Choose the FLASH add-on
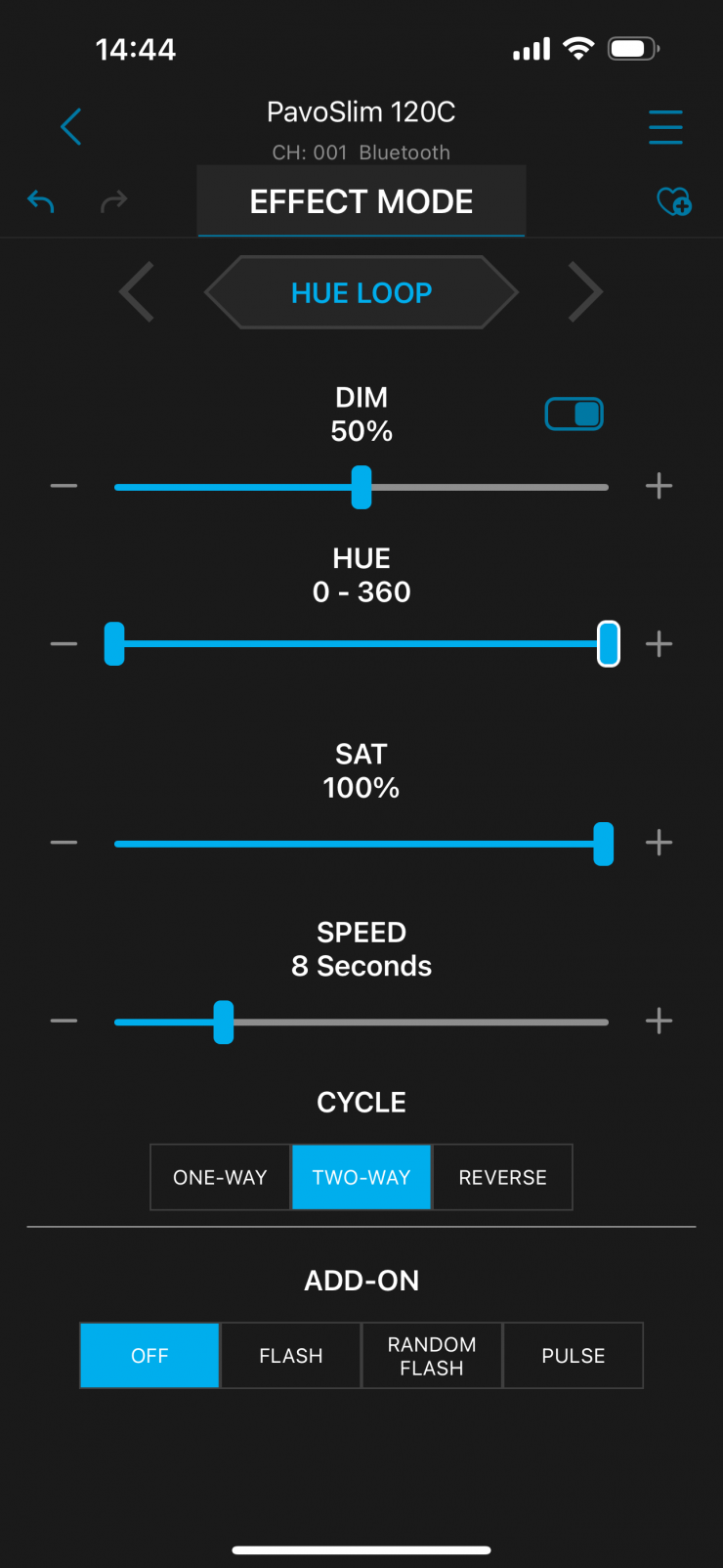Viewport: 723px width, 1568px height. (x=290, y=1356)
